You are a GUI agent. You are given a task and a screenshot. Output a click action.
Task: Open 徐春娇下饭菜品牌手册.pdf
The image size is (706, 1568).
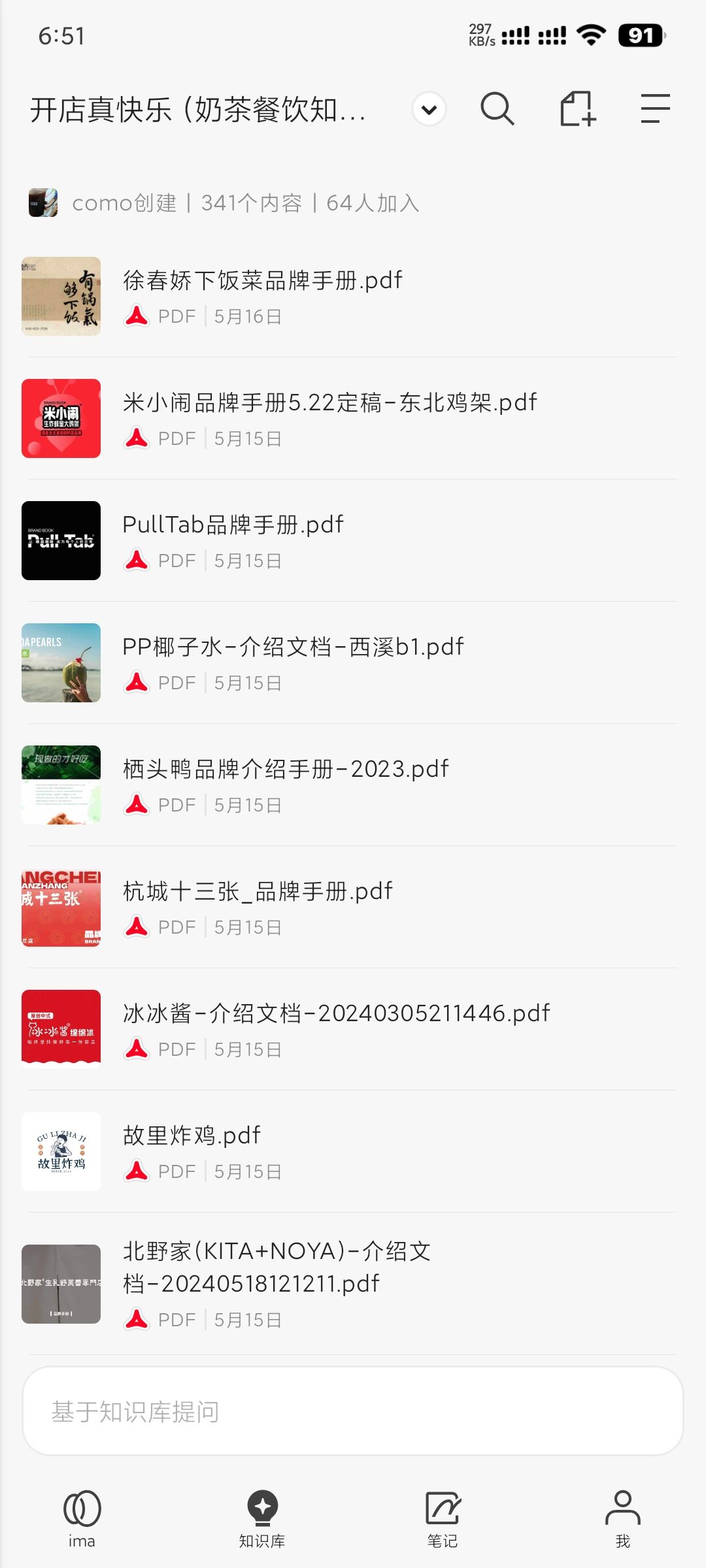(x=262, y=281)
